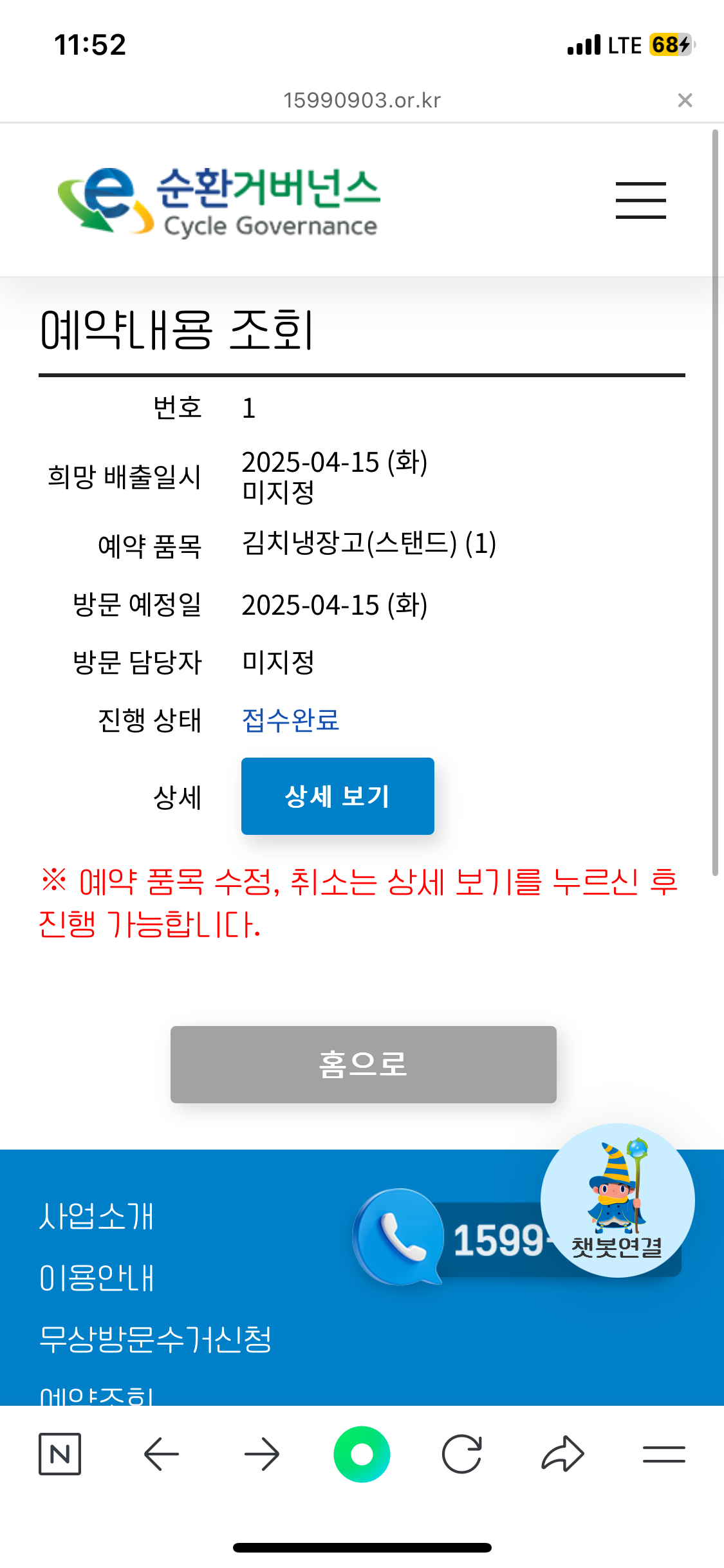
Task: Open the hamburger menu in the header
Action: coord(640,200)
